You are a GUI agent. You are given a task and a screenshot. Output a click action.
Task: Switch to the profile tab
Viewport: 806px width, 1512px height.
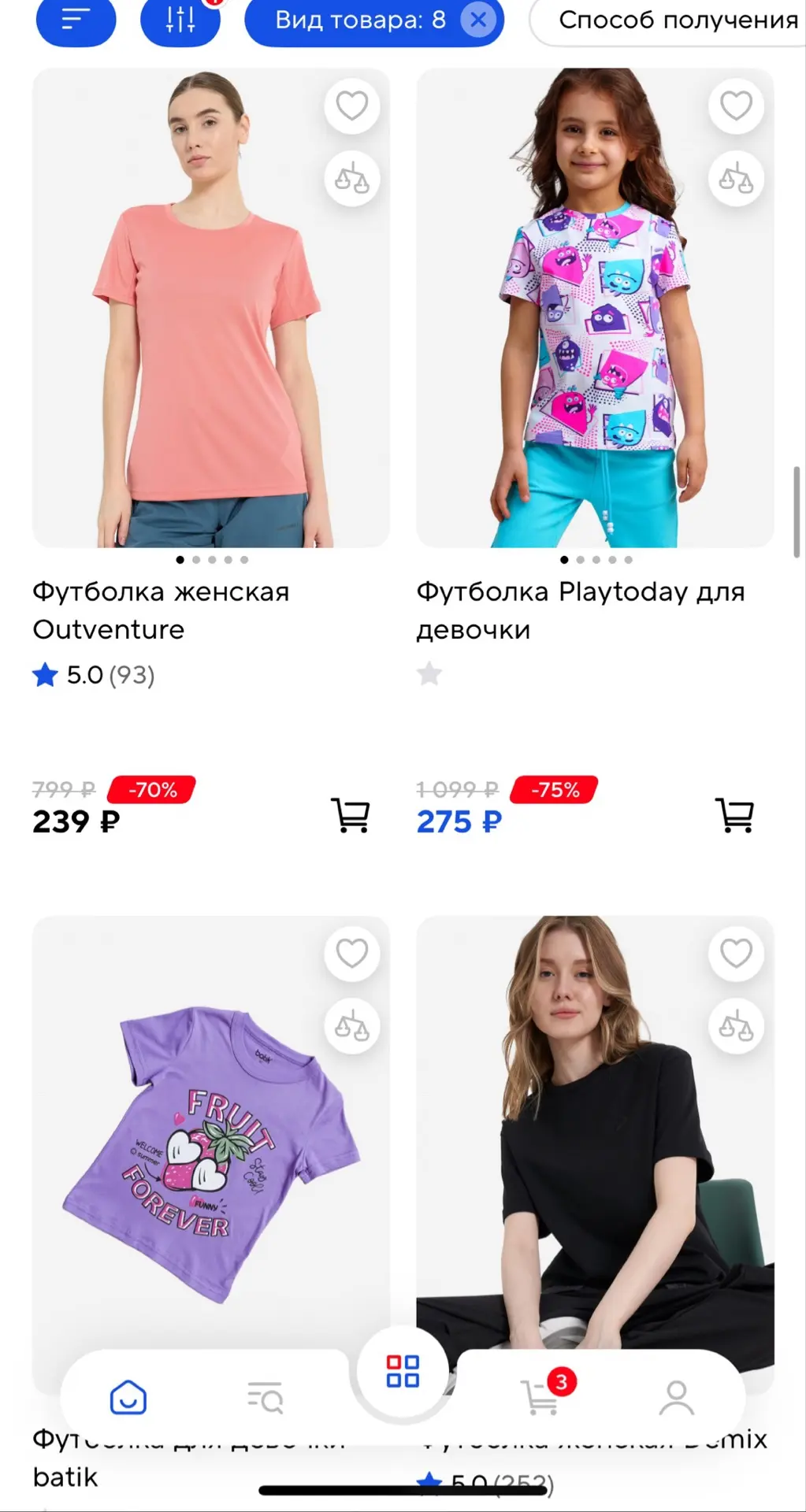677,1398
